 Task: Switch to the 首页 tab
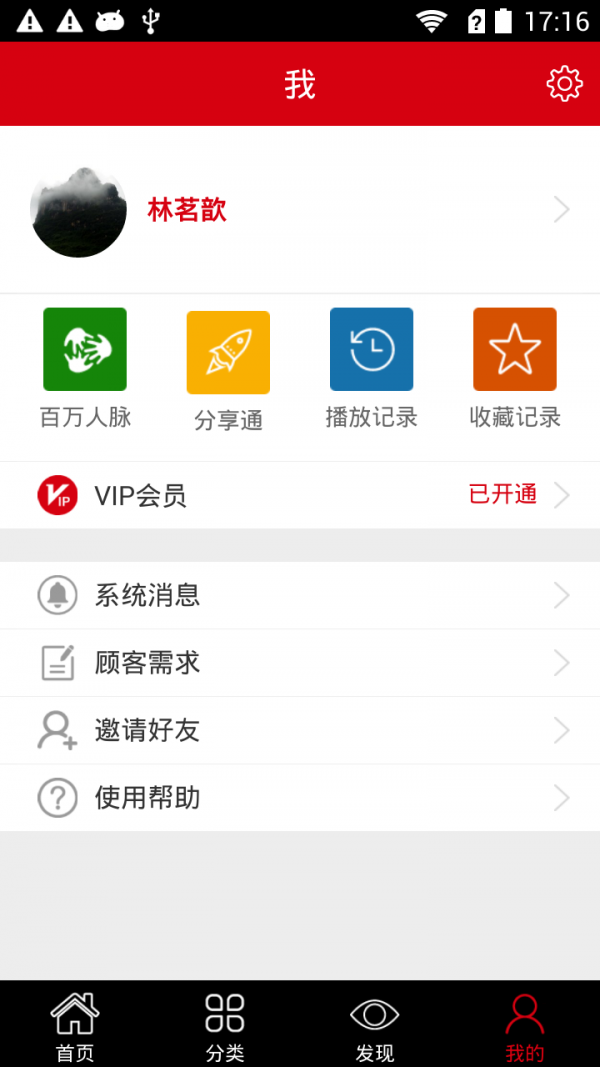coord(75,1025)
